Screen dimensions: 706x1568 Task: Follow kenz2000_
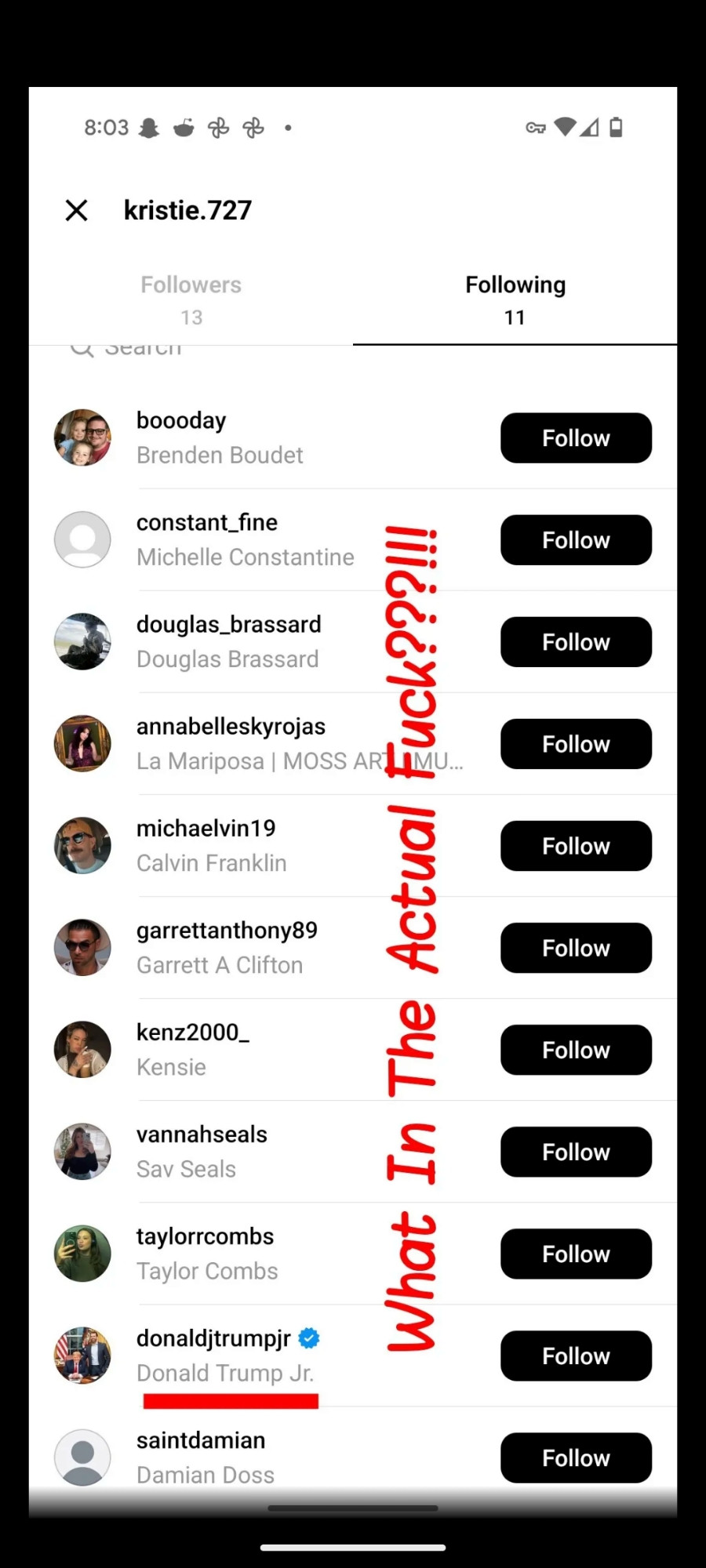[576, 1050]
